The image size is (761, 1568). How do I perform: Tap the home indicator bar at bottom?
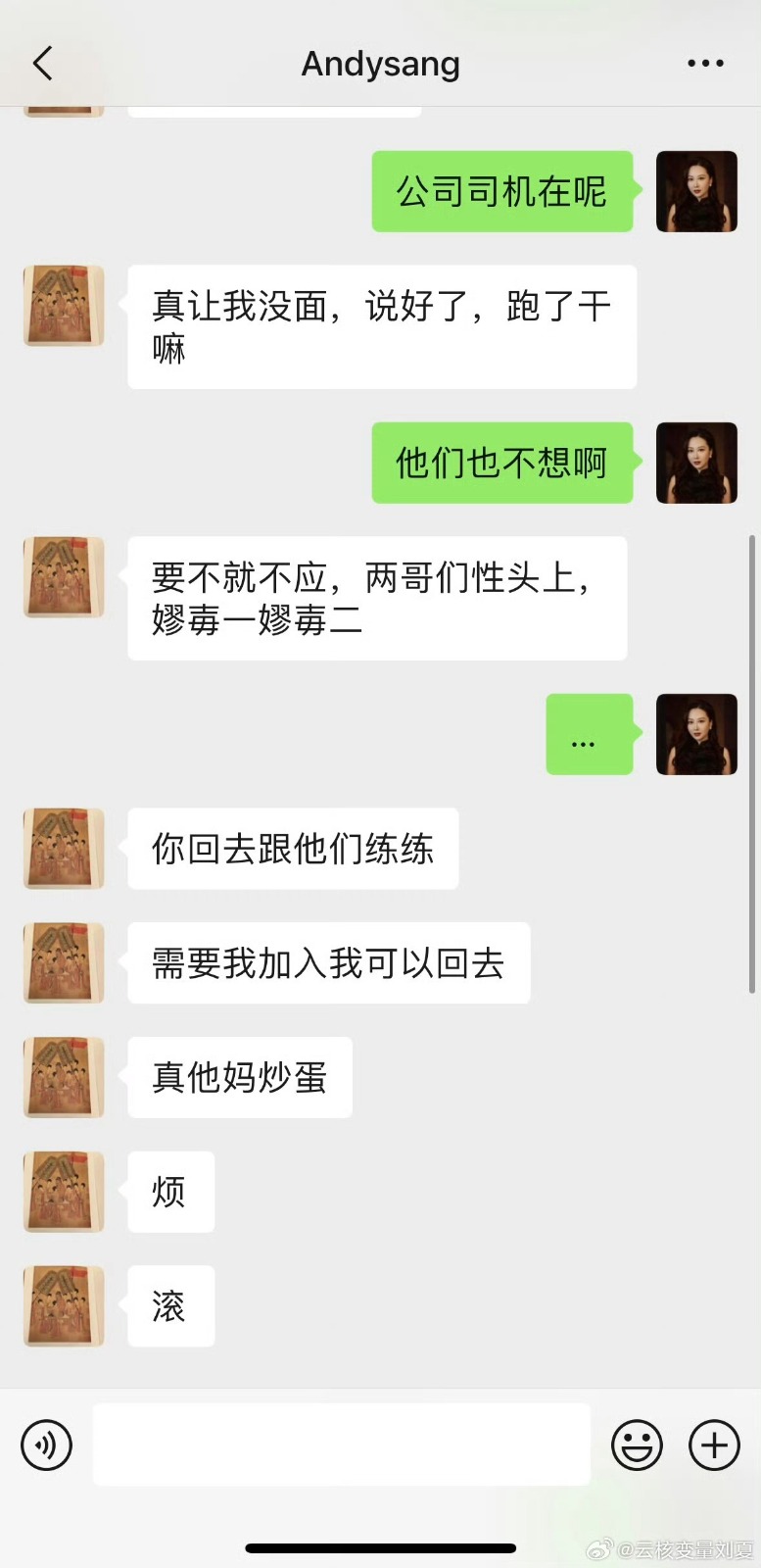click(x=380, y=1548)
